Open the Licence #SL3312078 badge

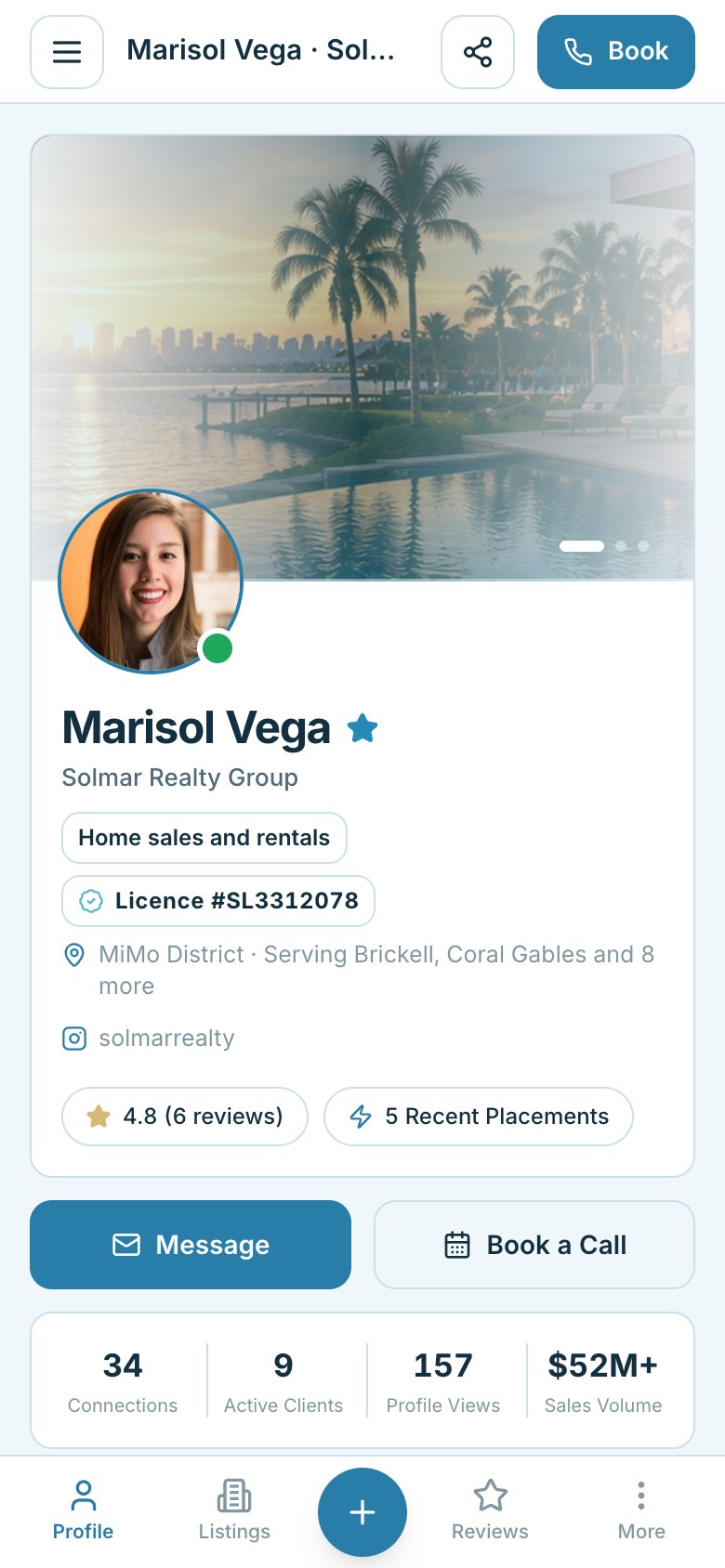218,901
